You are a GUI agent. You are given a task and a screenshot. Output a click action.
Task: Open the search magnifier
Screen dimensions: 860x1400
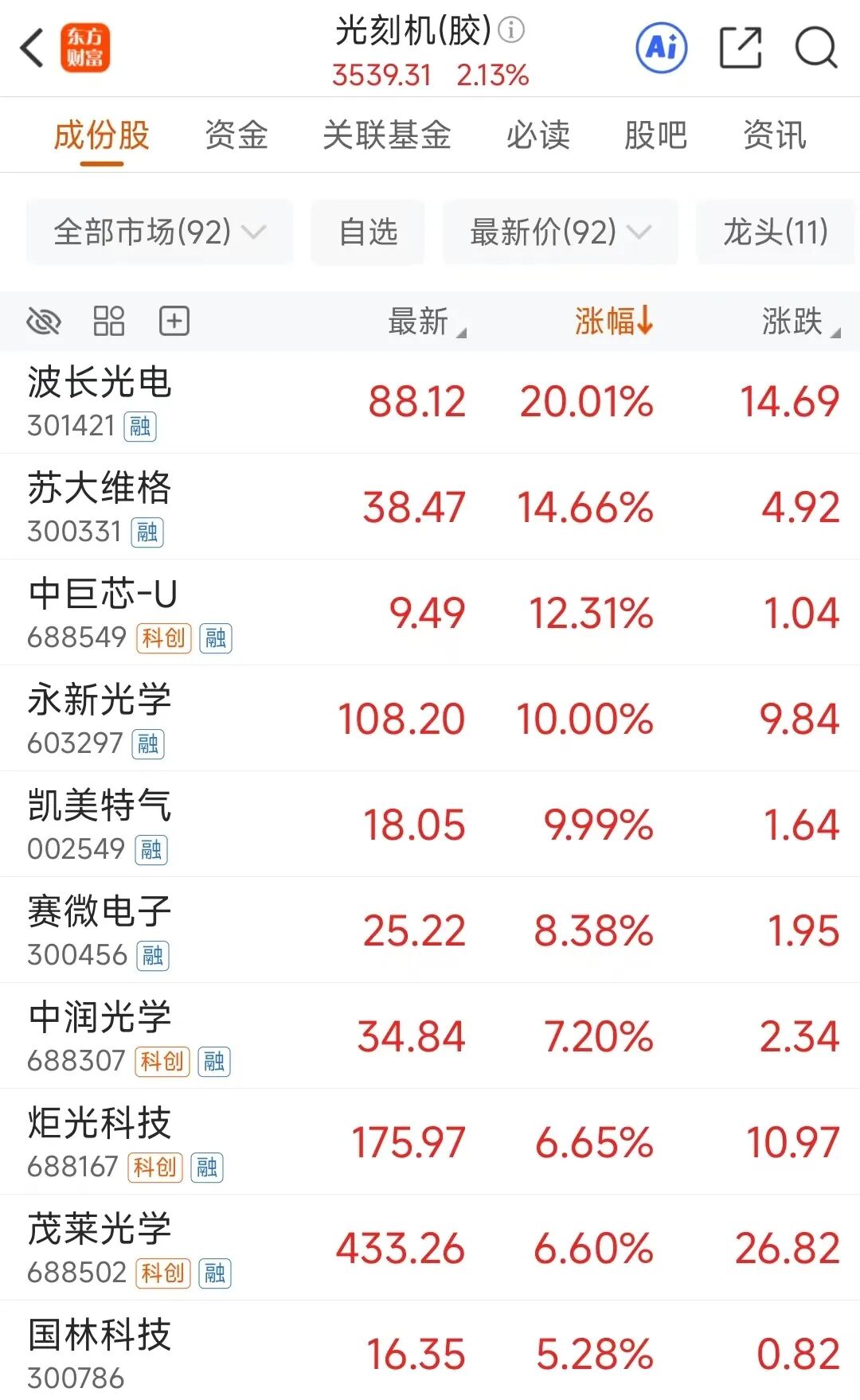pyautogui.click(x=816, y=48)
